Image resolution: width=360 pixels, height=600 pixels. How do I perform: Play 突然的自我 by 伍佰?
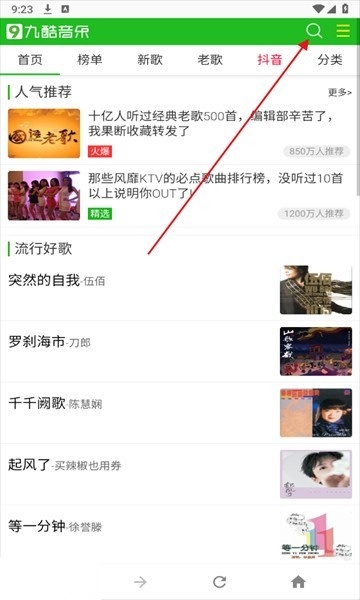[179, 290]
